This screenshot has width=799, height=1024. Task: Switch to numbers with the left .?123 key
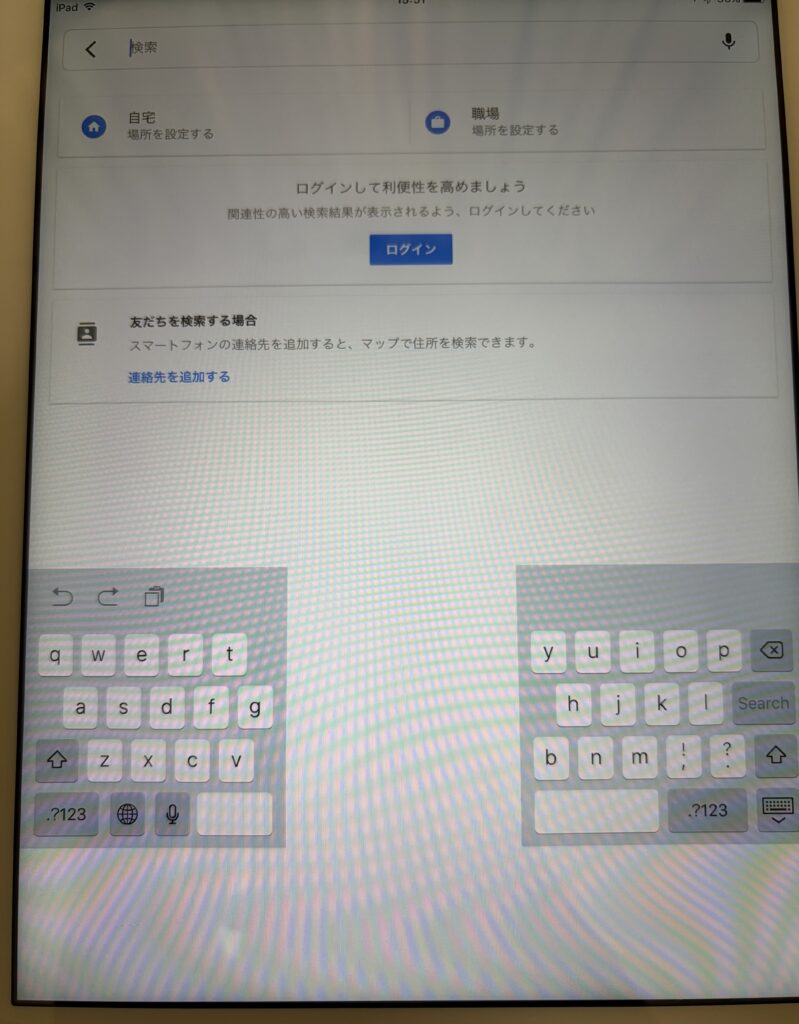coord(66,814)
